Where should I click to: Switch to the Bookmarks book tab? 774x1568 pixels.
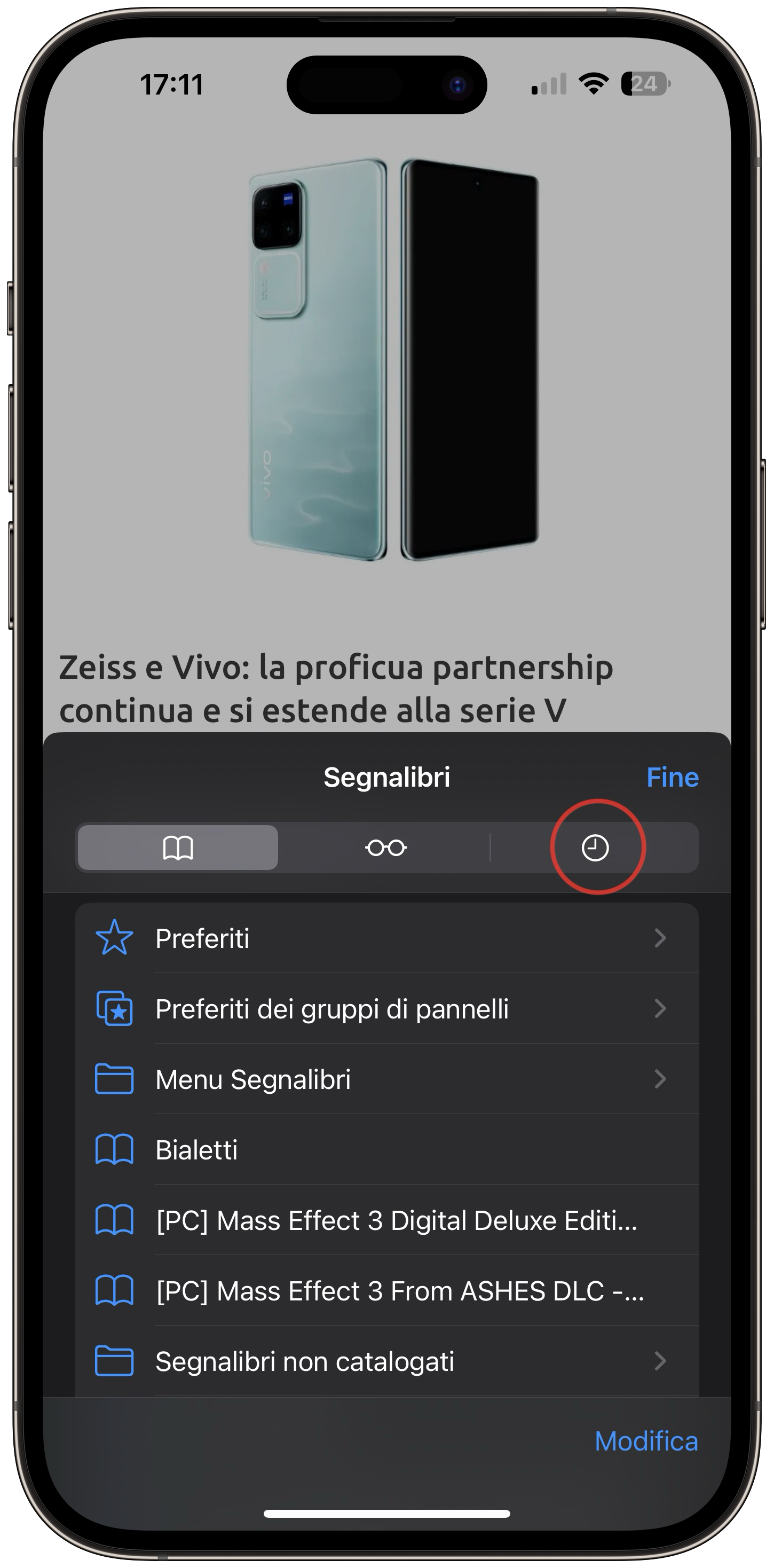coord(178,848)
